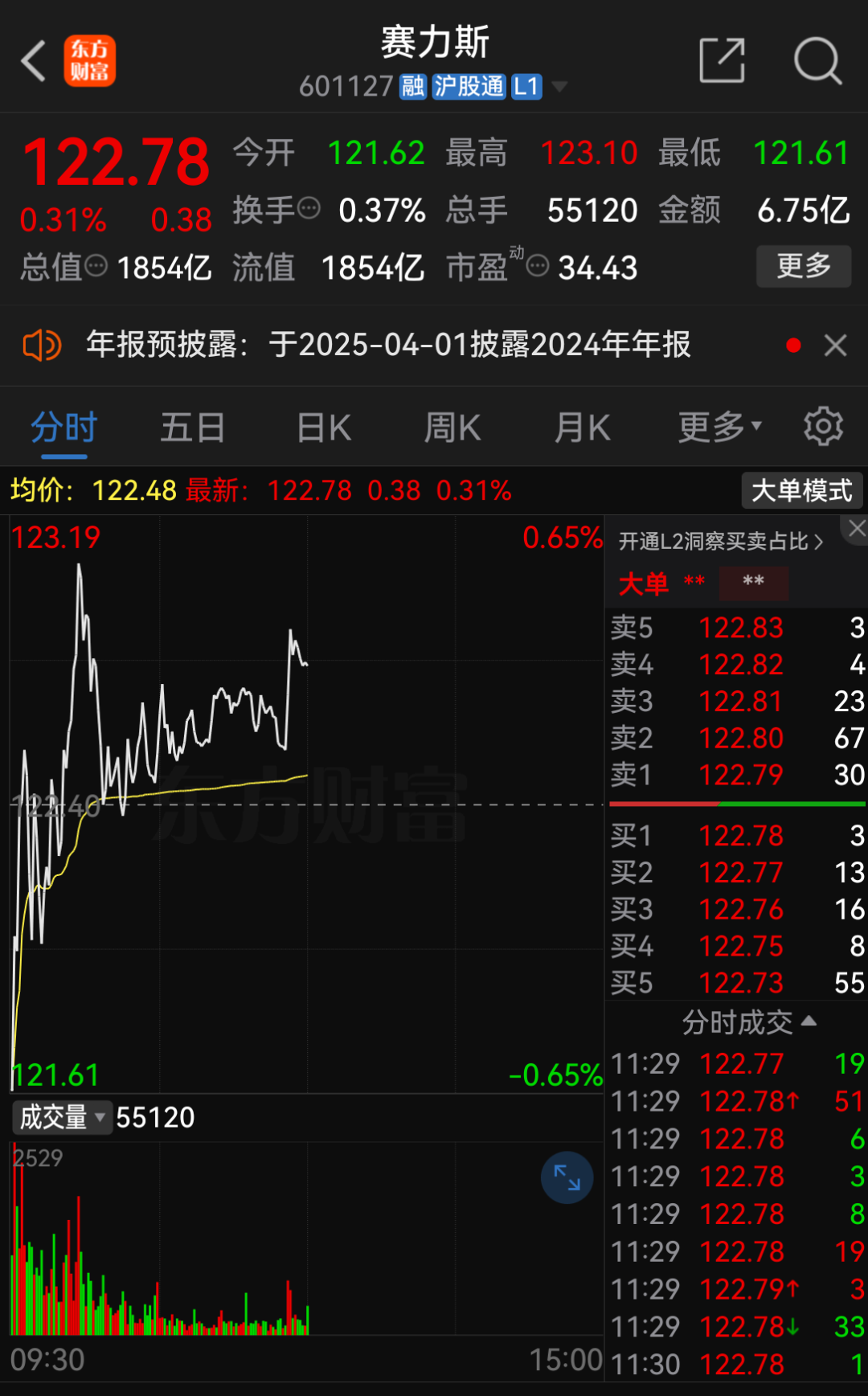Image resolution: width=868 pixels, height=1396 pixels.
Task: Open the 年报预披露 announcement
Action: [x=388, y=345]
